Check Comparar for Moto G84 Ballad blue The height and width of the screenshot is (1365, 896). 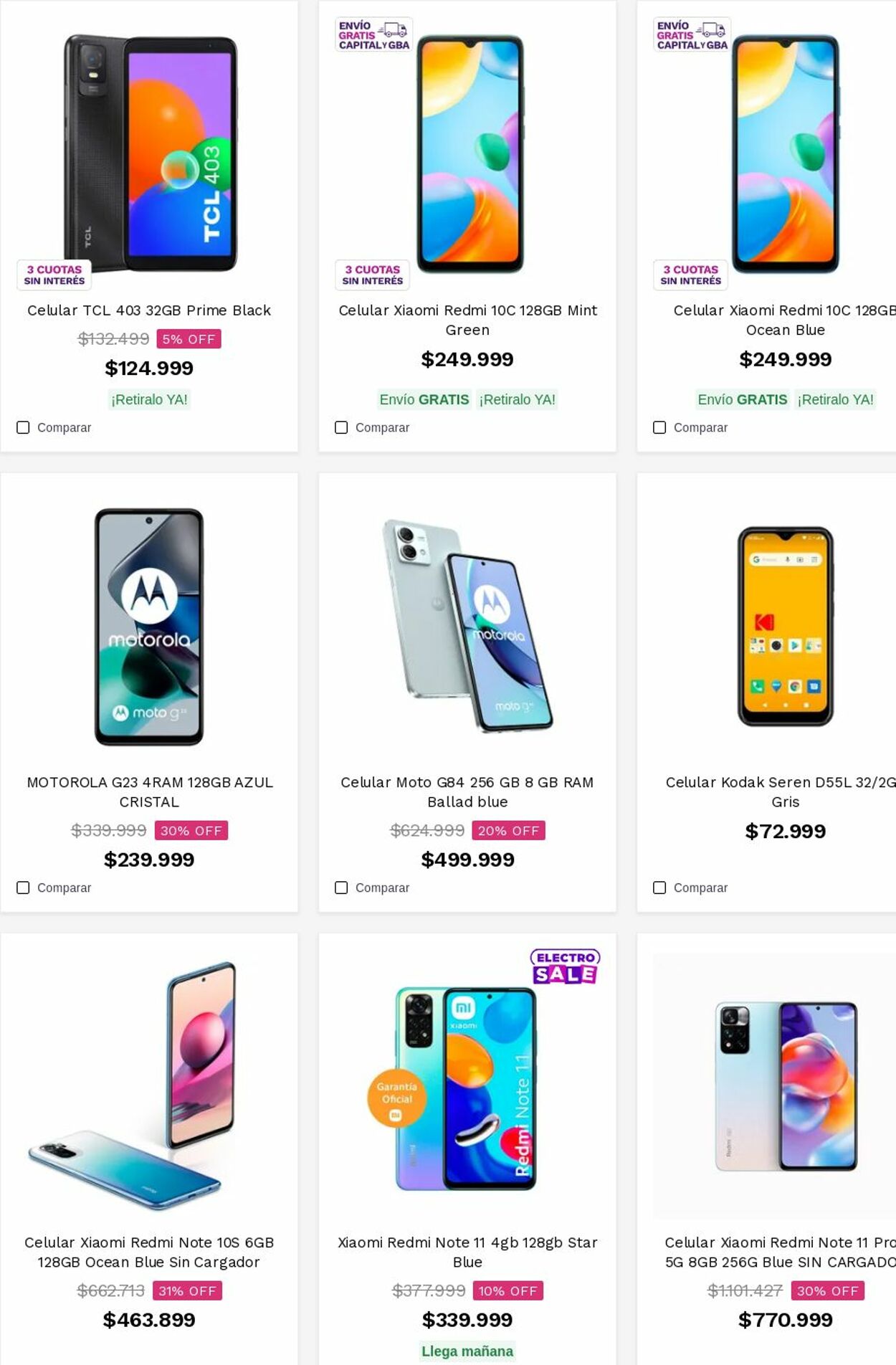point(342,888)
